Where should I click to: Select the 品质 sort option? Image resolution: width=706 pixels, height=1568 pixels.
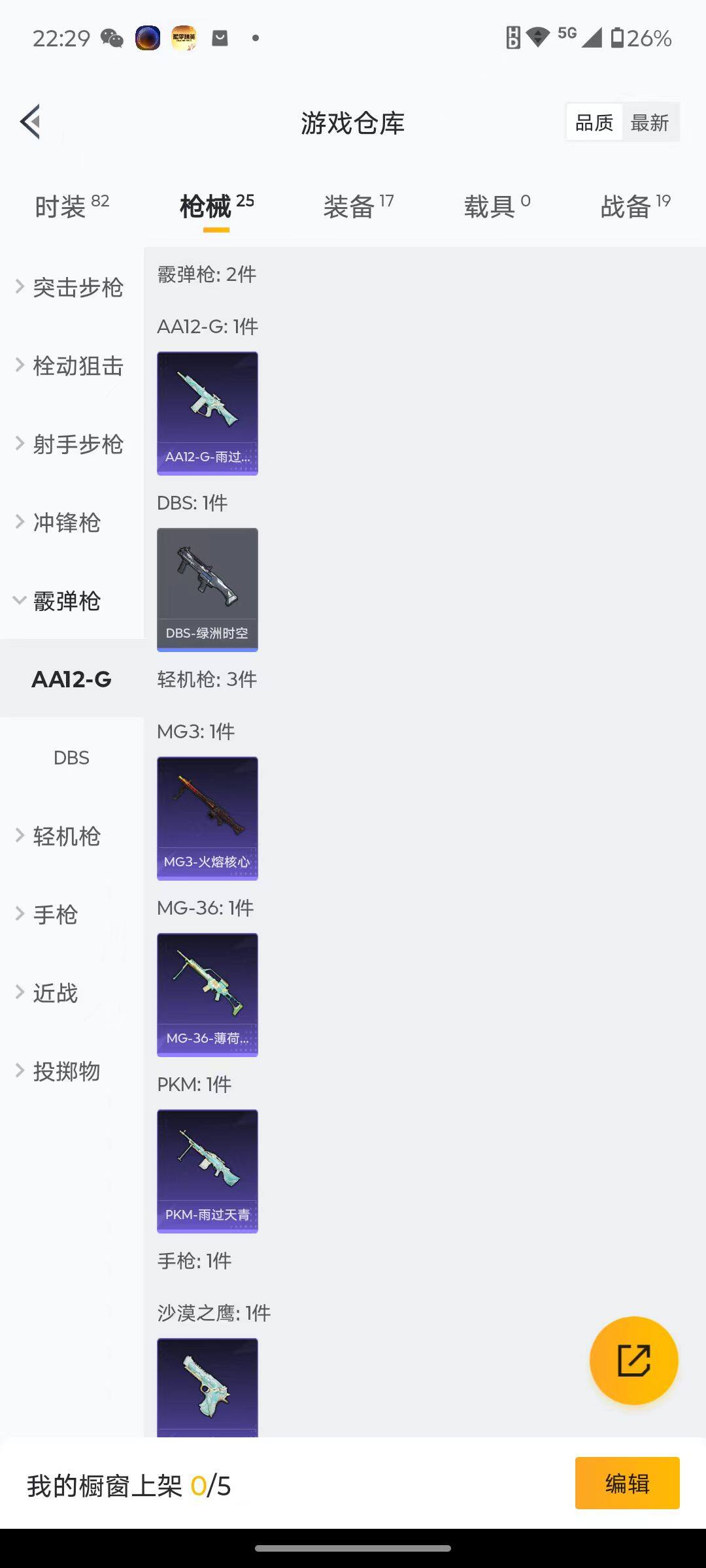coord(593,122)
